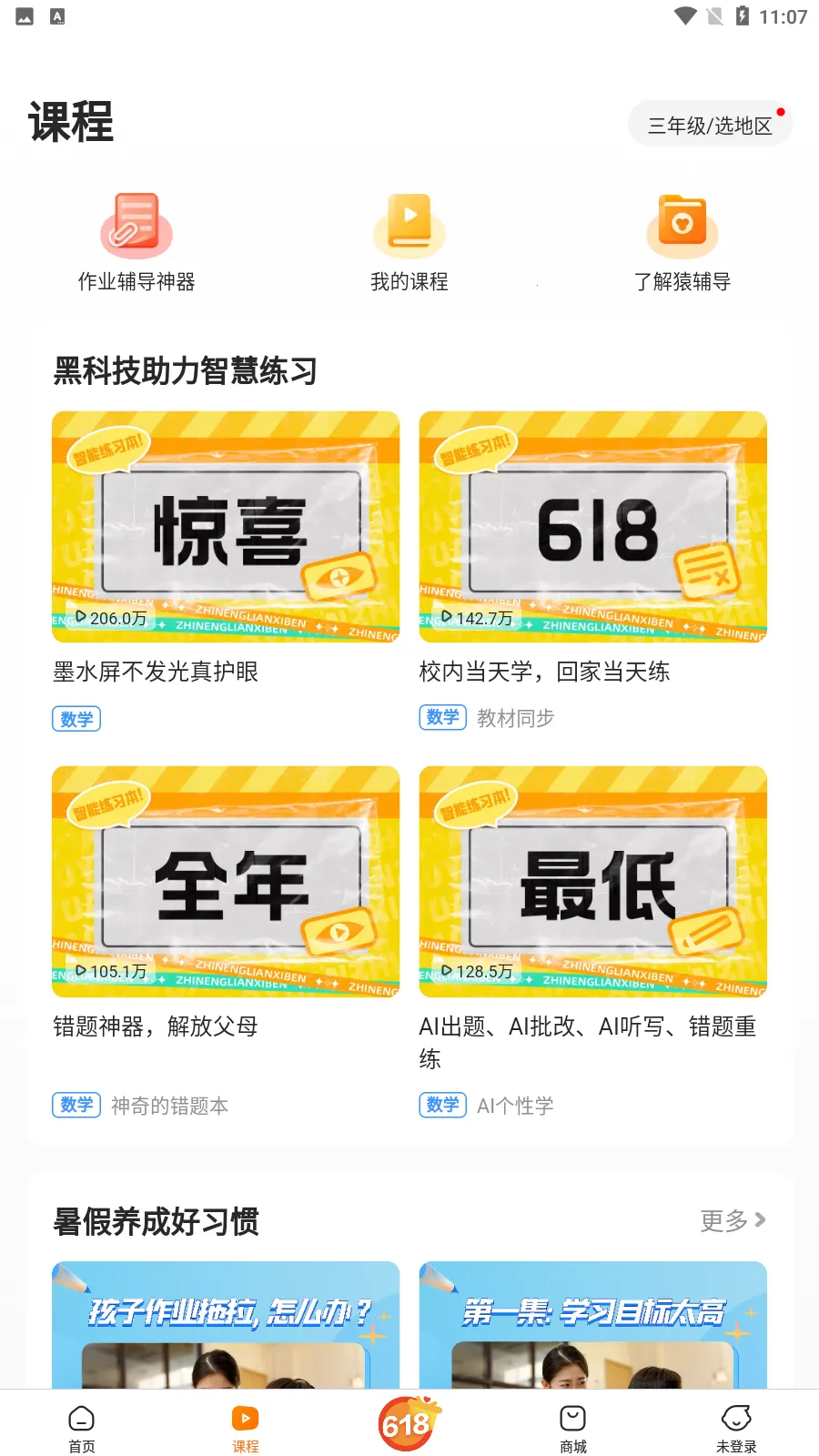View 更多 in 暑假养成好习惯

coord(732,1220)
